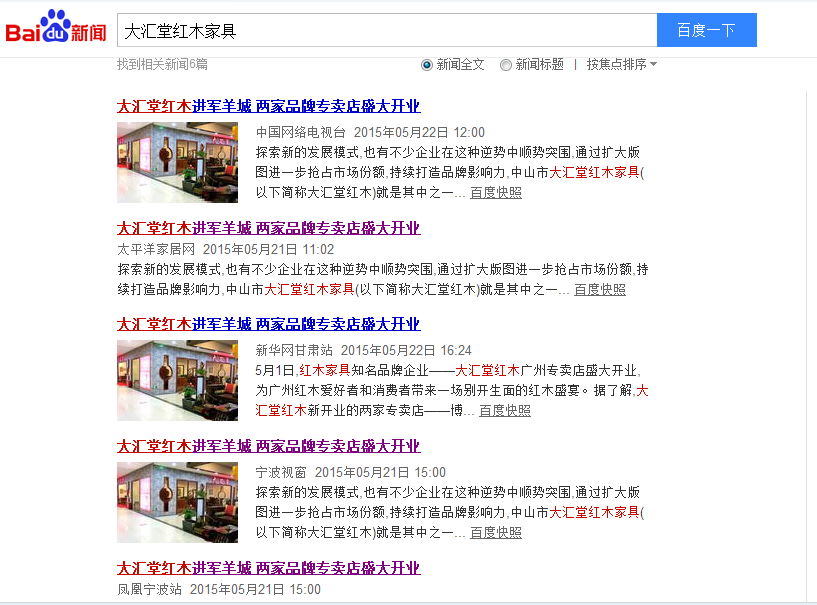Viewport: 817px width, 605px height.
Task: Open 百度快照 for the 太平洋家居网 result
Action: (x=600, y=290)
